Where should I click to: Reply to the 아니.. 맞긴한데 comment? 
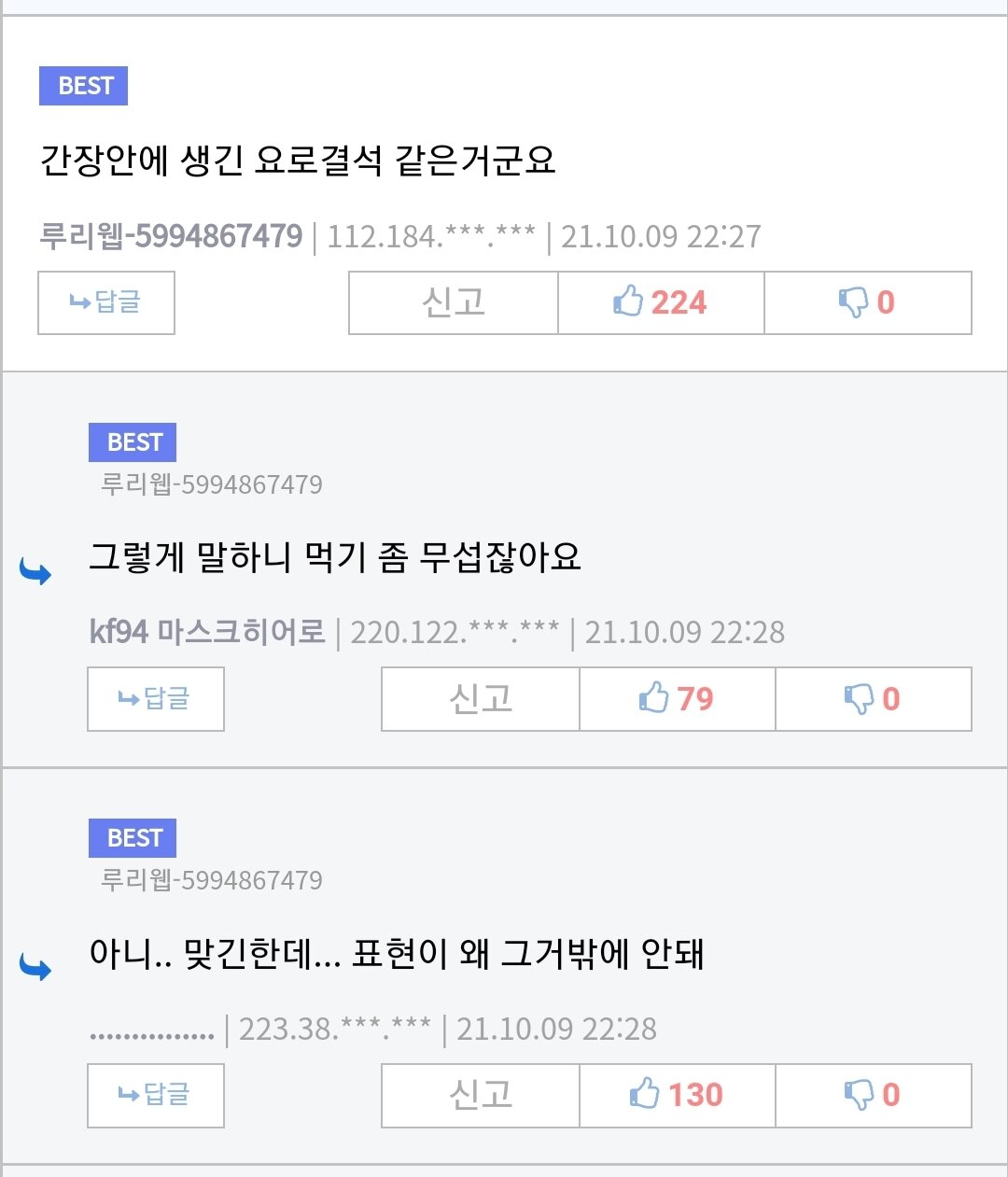[156, 1095]
